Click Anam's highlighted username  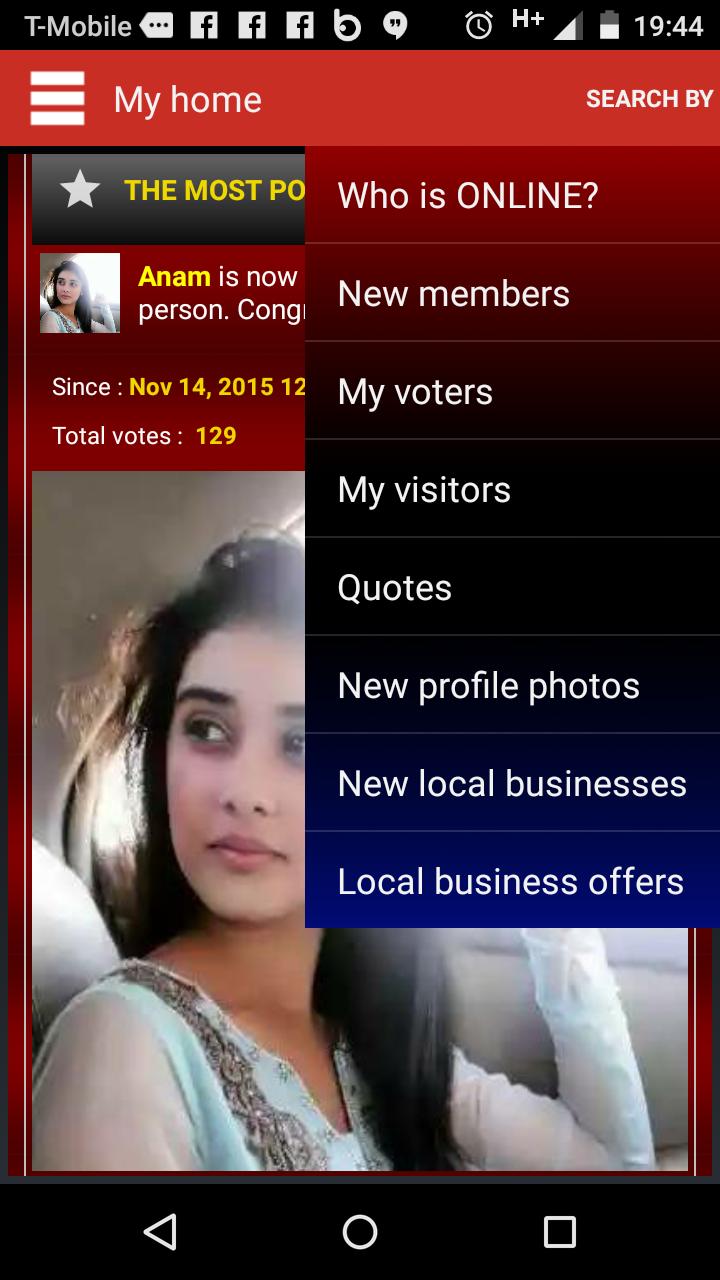[173, 277]
